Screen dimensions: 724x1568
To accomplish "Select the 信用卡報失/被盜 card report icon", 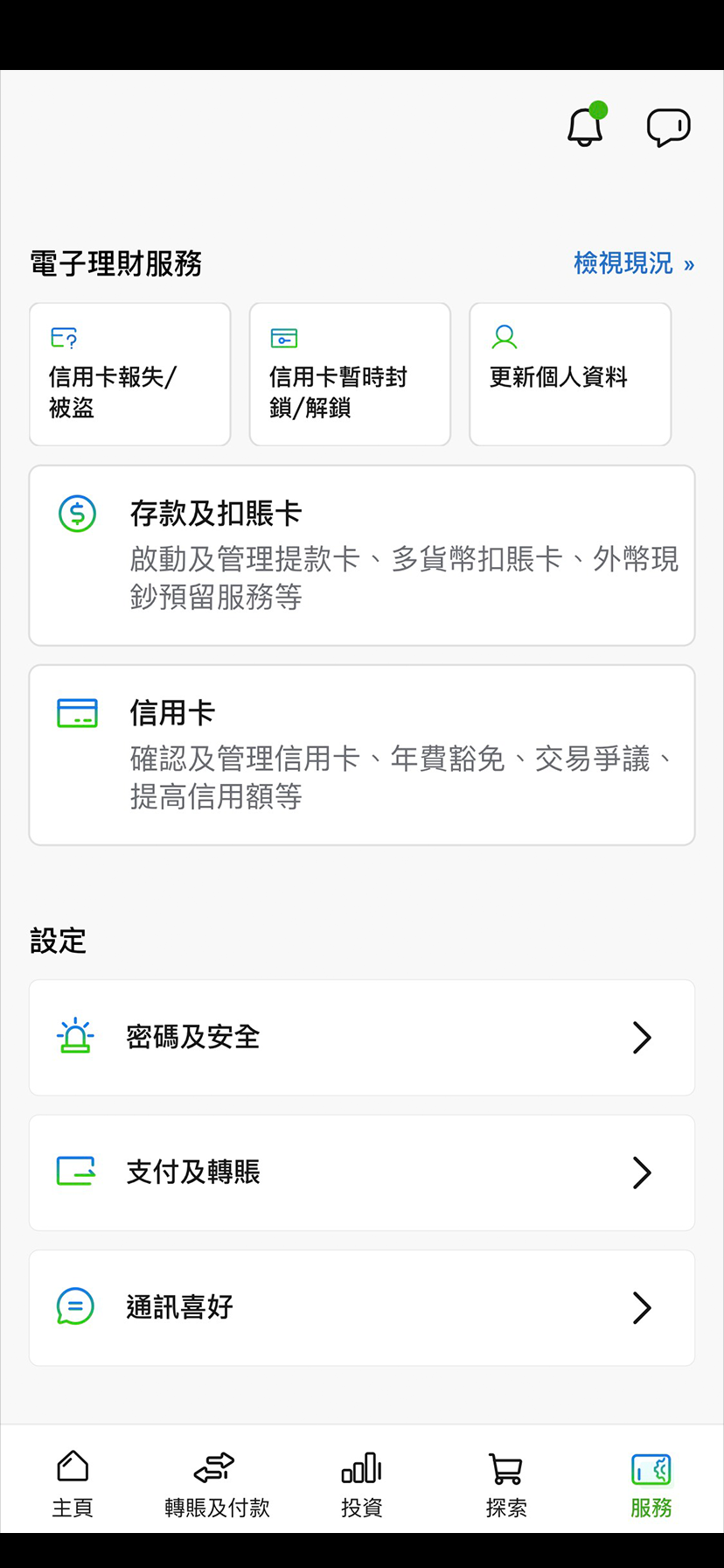I will pos(62,338).
